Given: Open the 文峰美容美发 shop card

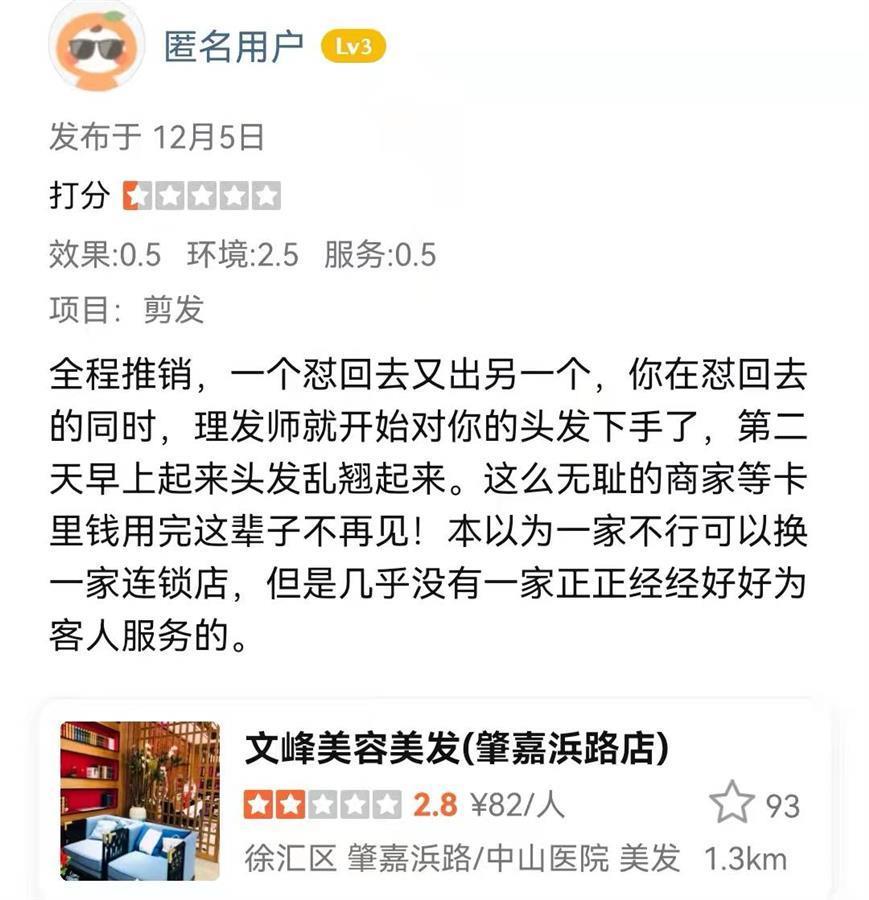Looking at the screenshot, I should 456,749.
